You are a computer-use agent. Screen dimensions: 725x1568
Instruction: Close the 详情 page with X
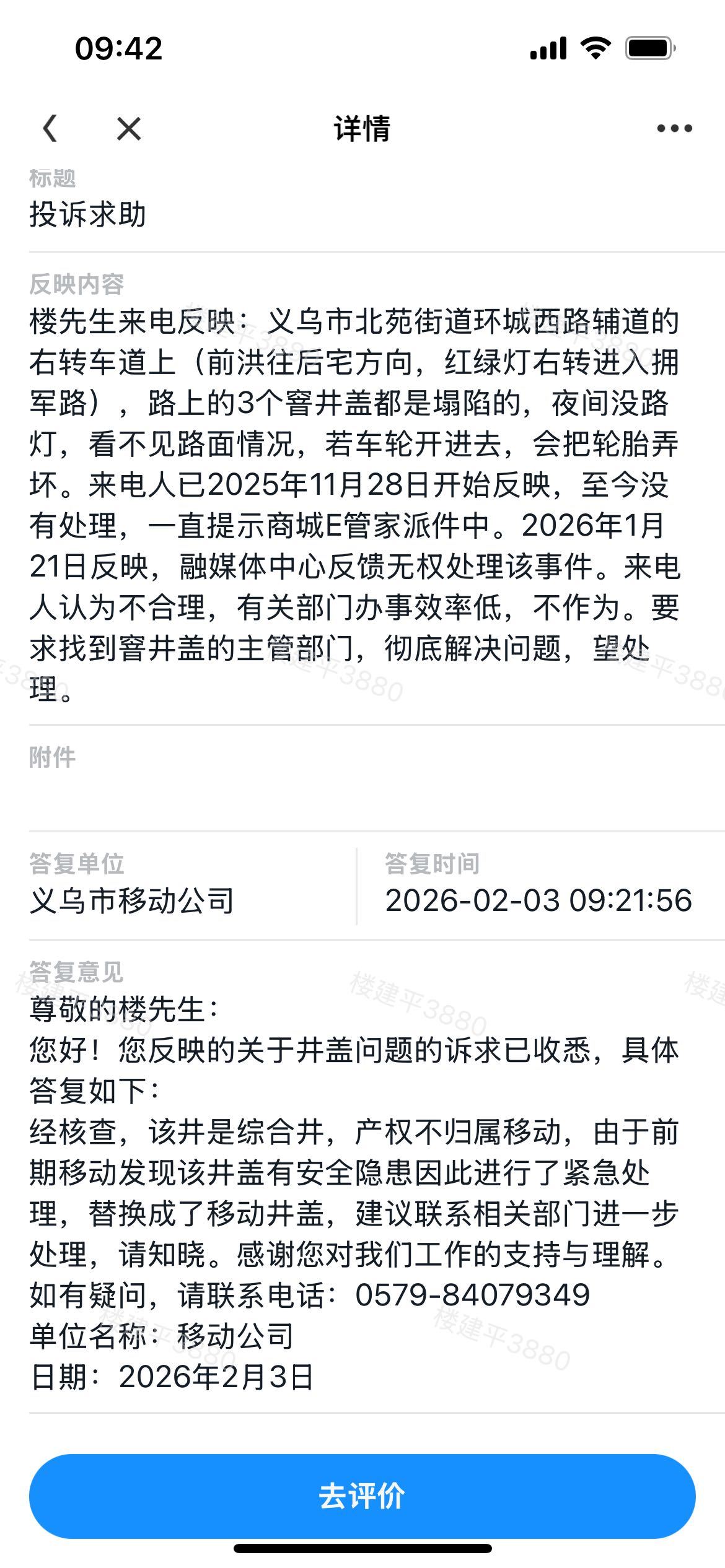click(x=129, y=129)
